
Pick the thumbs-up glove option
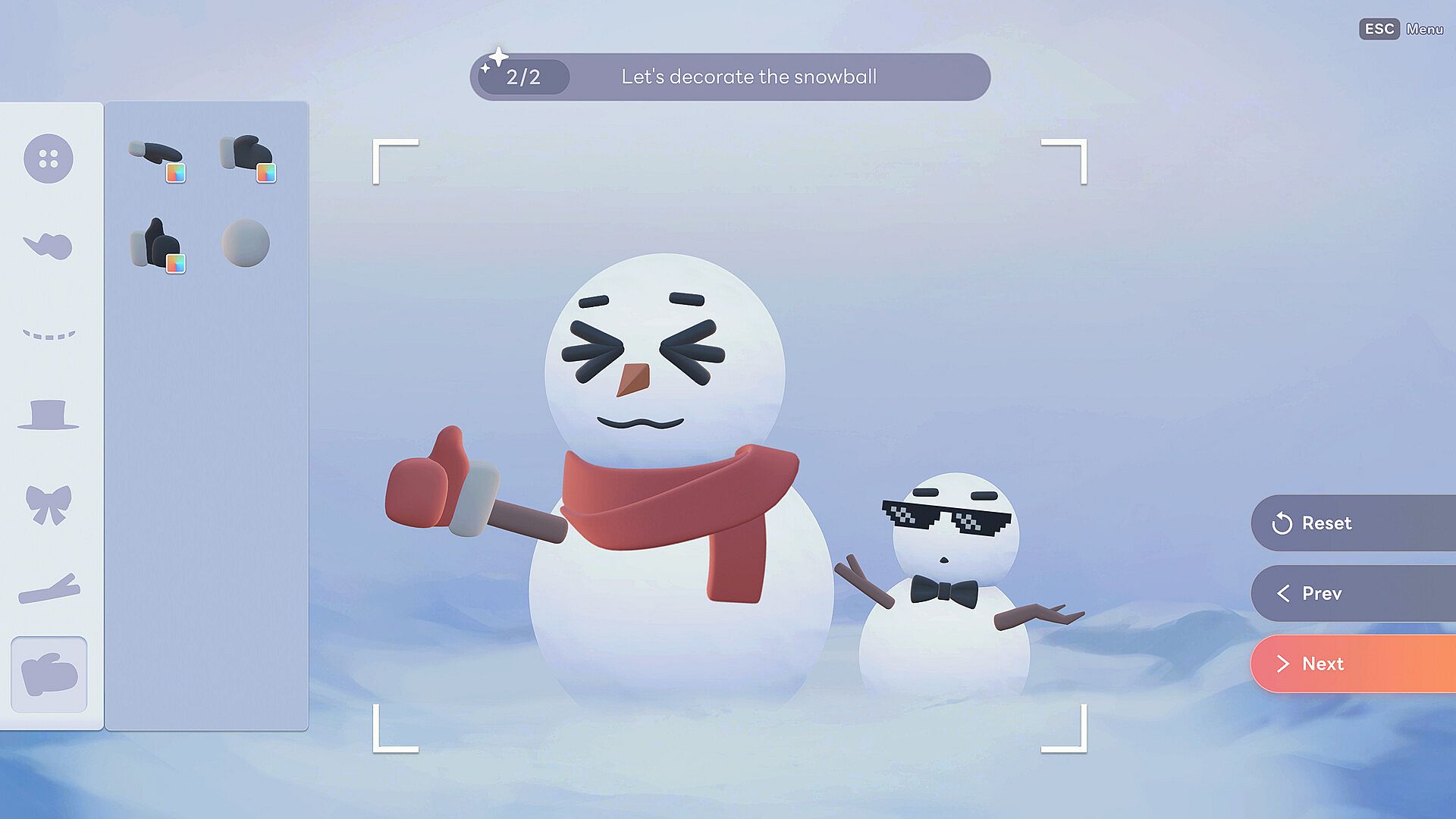(x=157, y=244)
